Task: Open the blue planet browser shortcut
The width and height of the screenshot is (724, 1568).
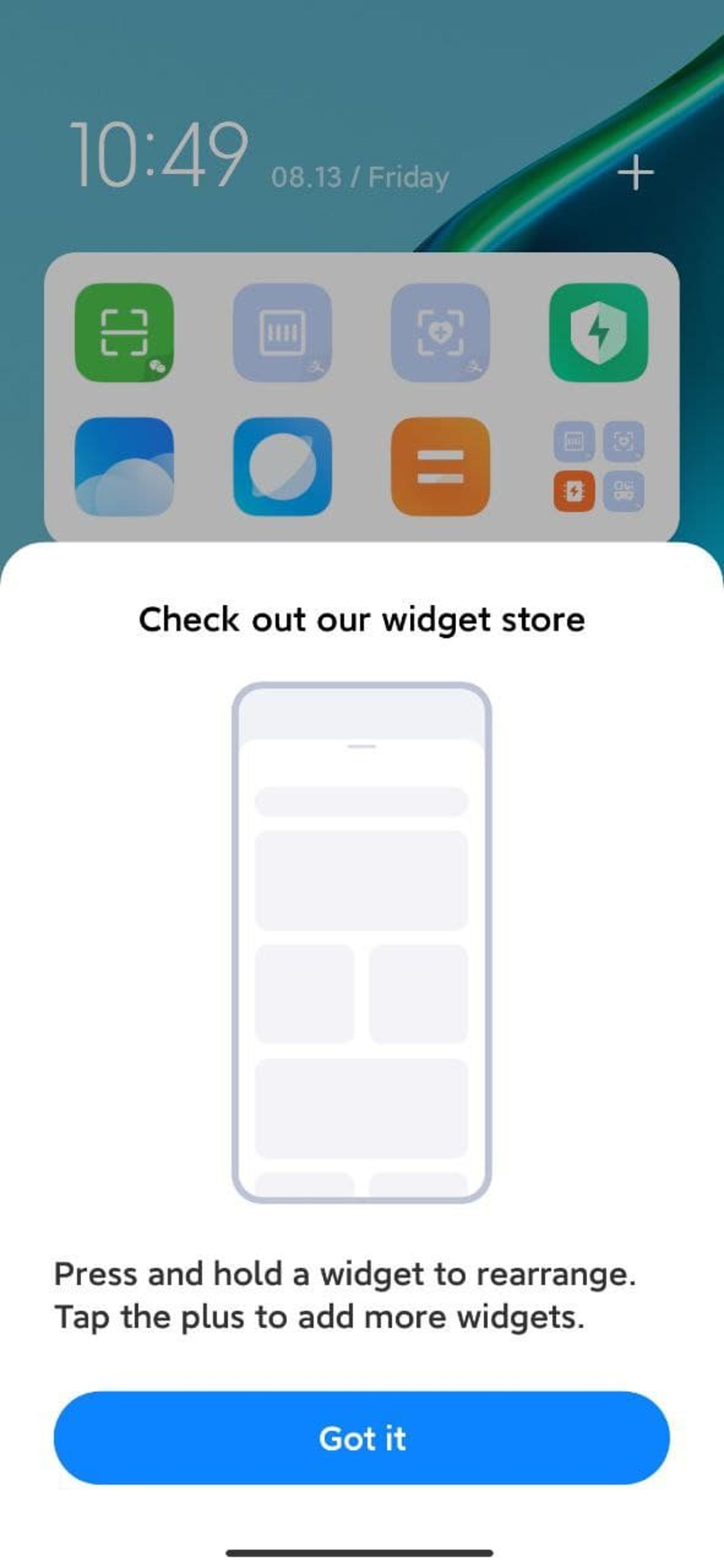Action: [x=282, y=466]
